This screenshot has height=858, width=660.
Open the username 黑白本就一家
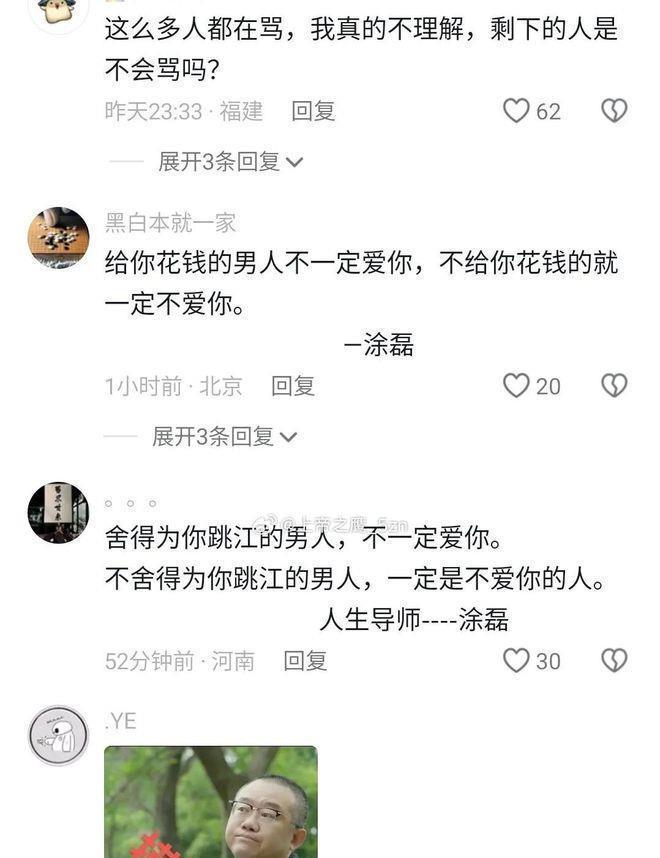coord(170,223)
